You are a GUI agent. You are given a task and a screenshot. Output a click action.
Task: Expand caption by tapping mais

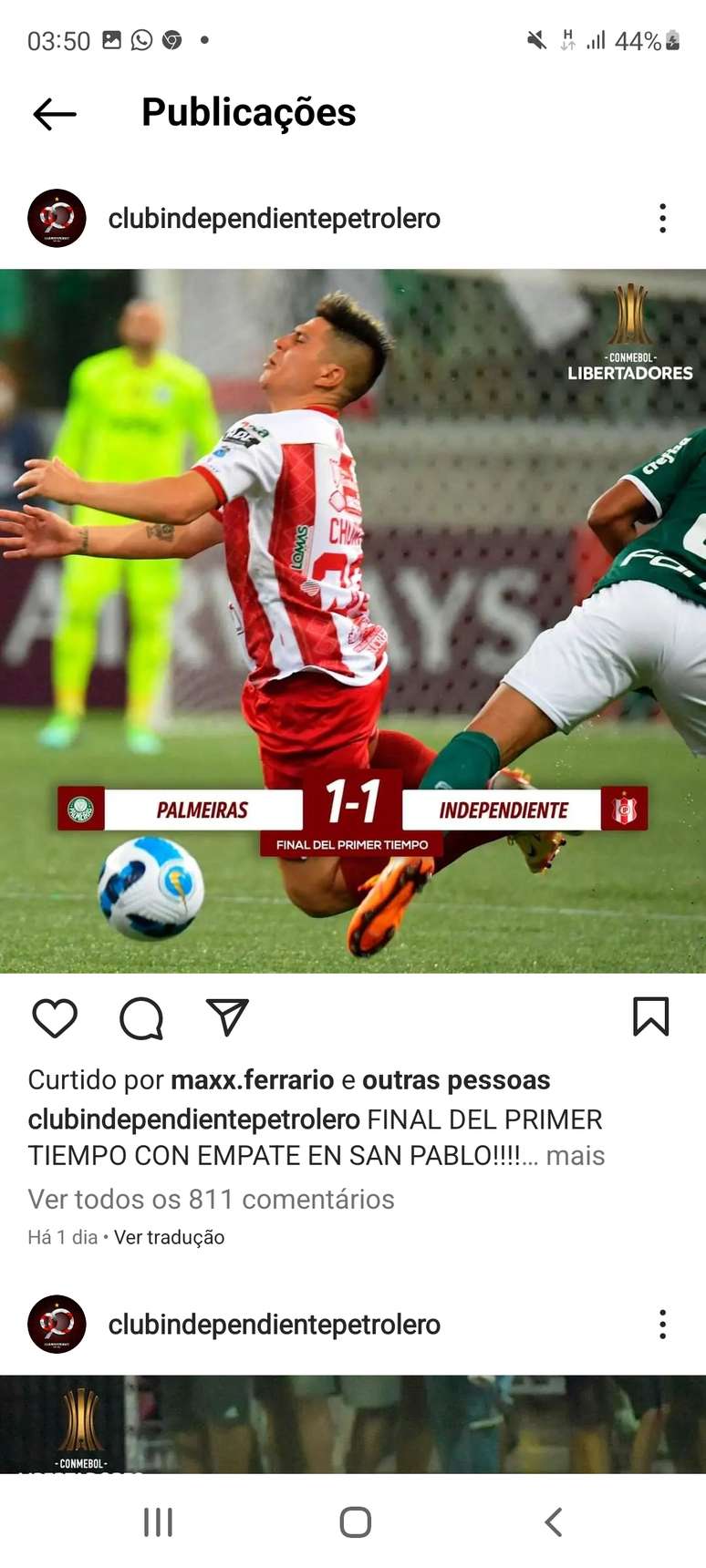(576, 1156)
